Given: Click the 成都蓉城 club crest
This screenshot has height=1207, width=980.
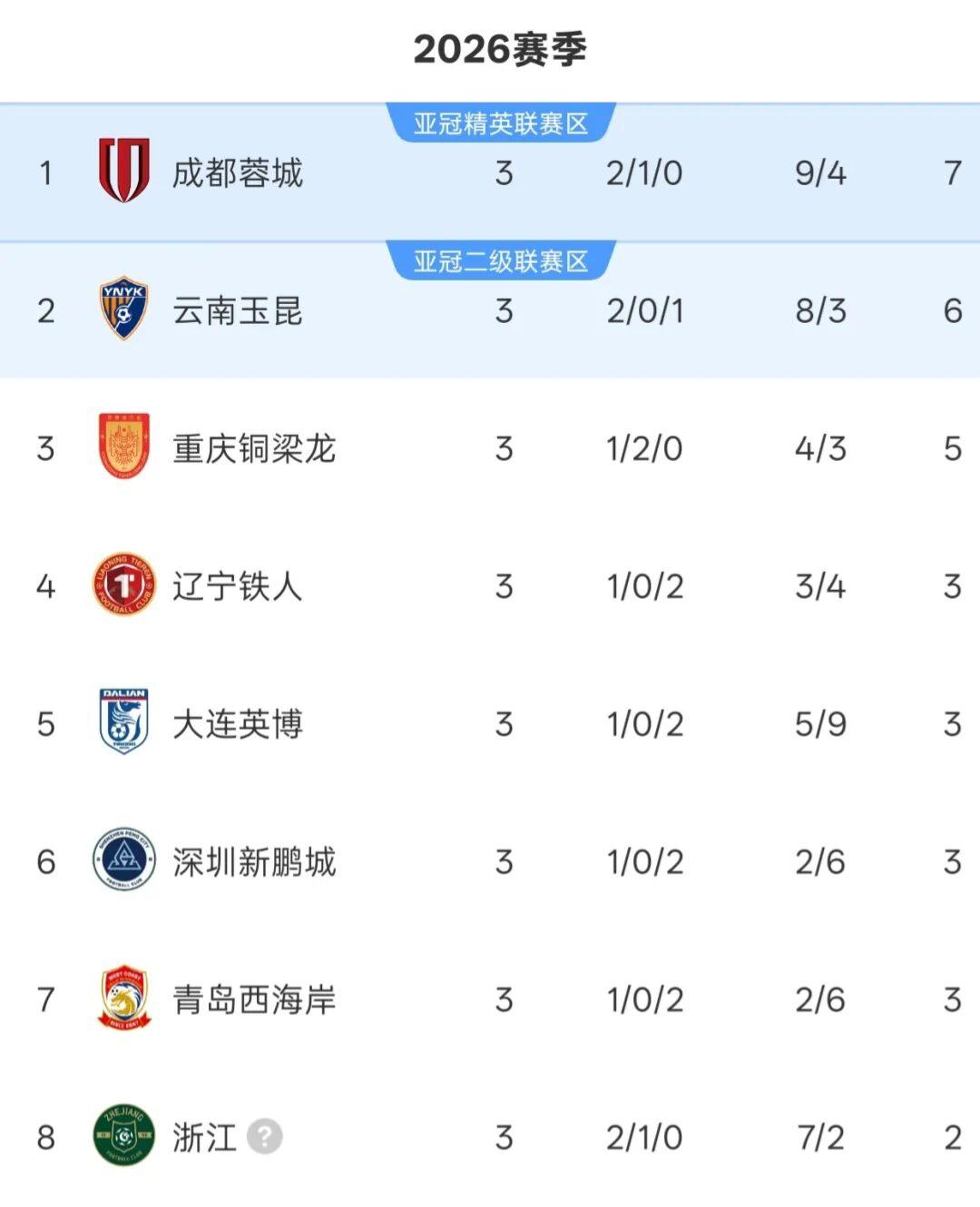Looking at the screenshot, I should 124,172.
